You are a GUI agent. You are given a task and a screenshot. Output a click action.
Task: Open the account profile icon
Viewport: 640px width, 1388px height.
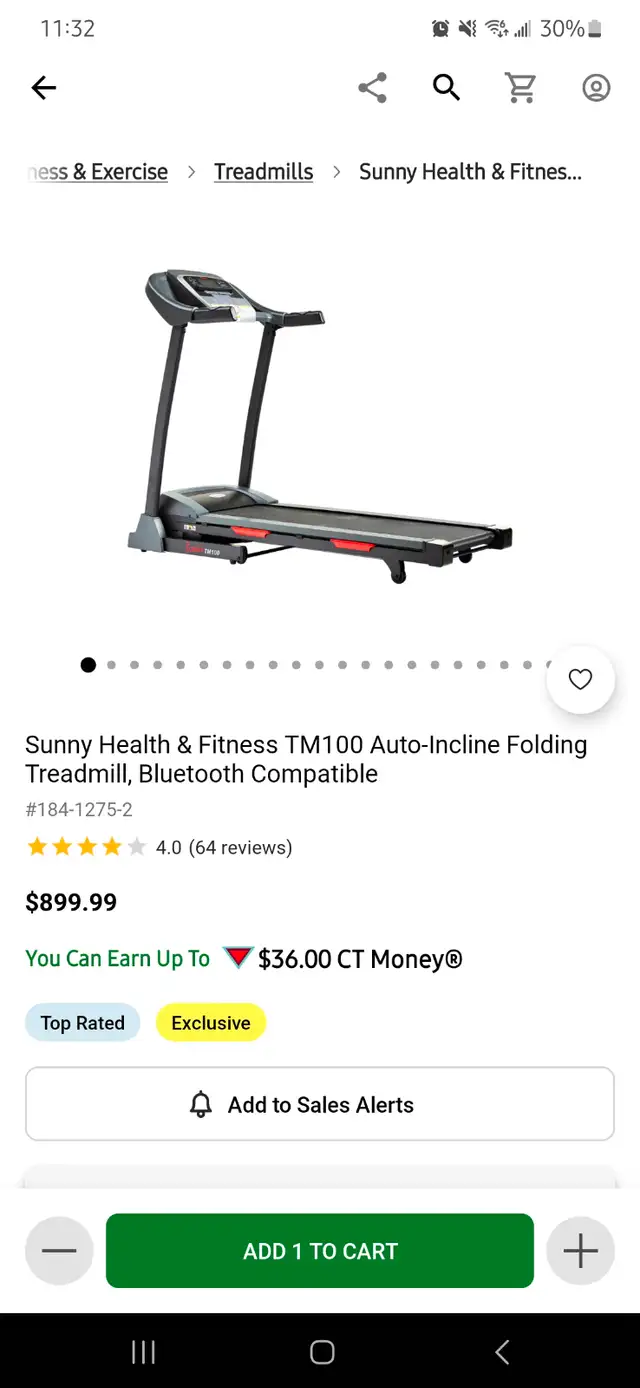596,88
